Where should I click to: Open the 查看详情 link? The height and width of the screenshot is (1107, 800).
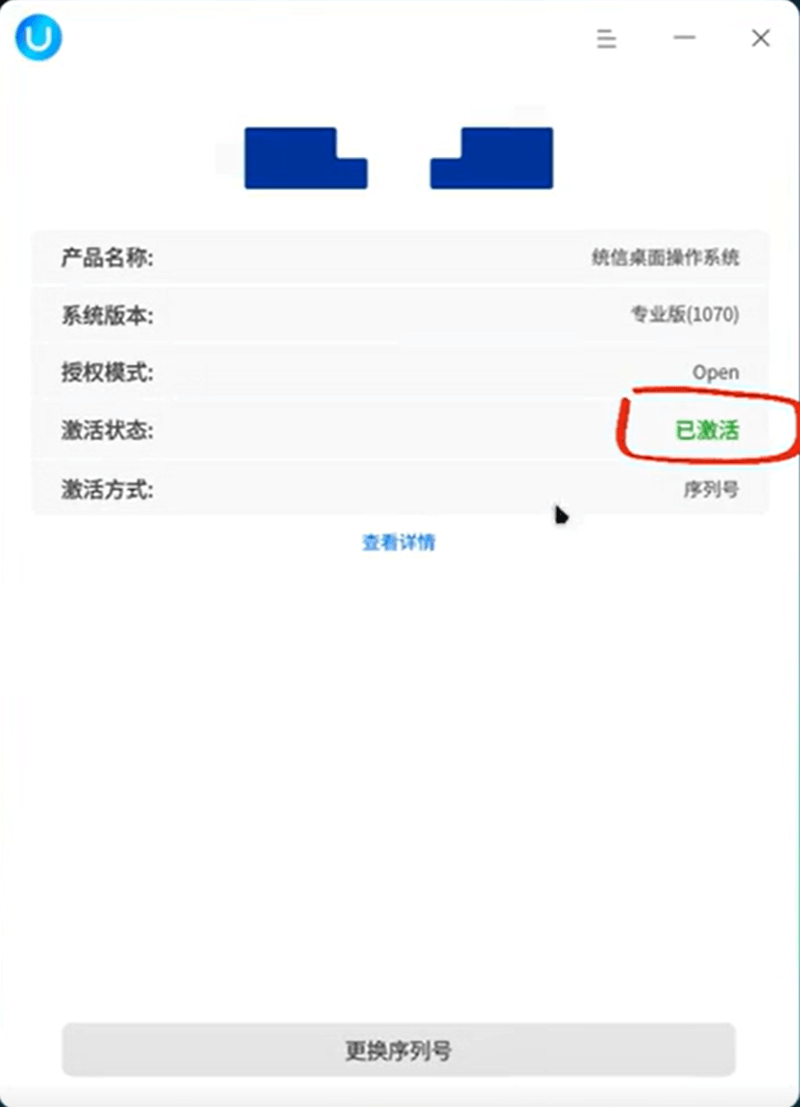398,543
